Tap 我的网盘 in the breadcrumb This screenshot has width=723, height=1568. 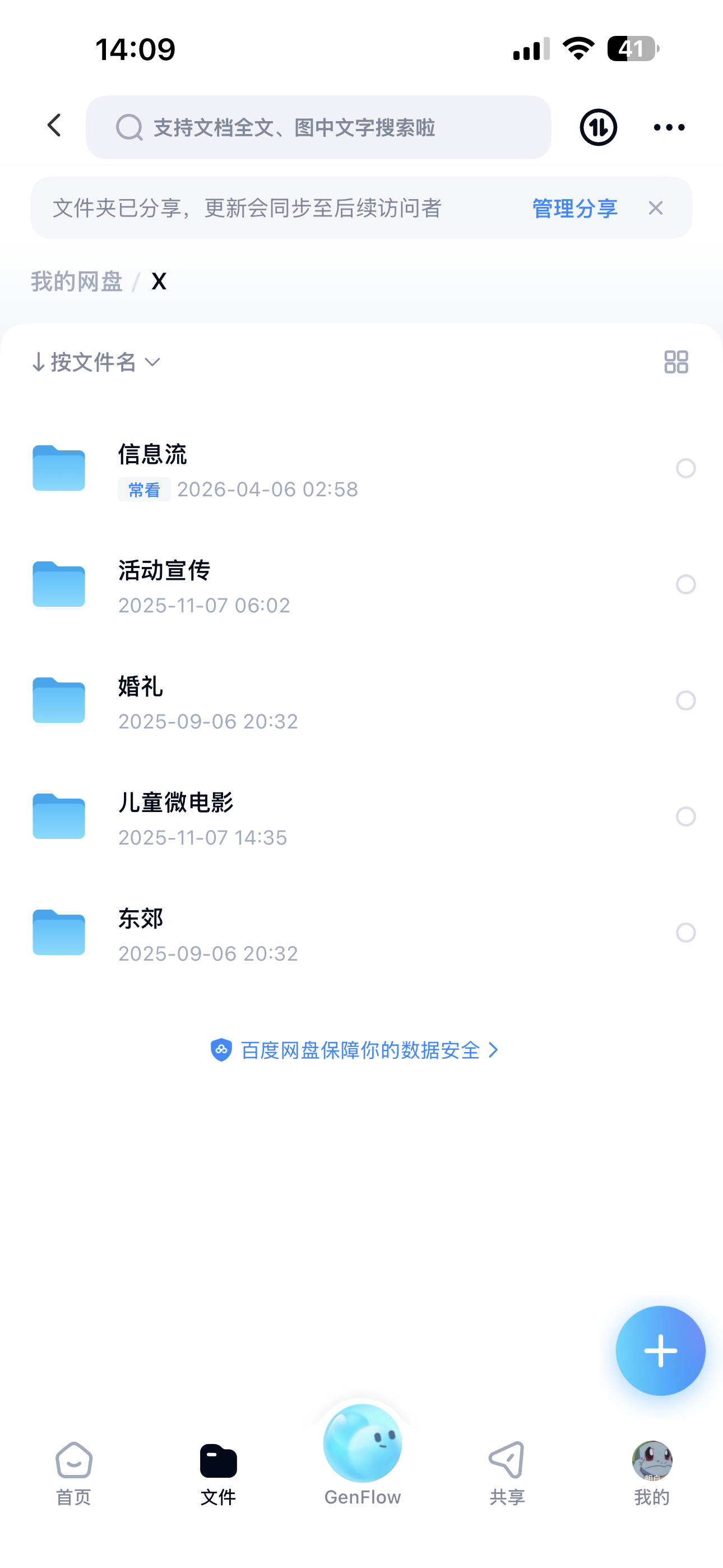(x=77, y=281)
